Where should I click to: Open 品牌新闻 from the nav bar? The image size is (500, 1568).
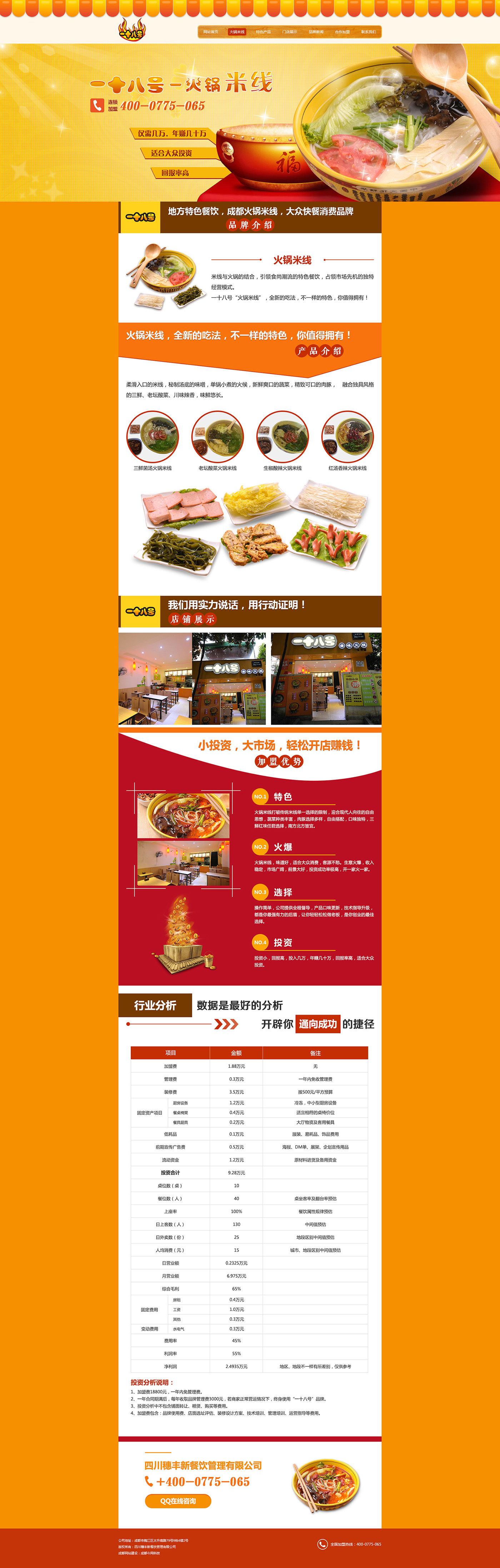pos(316,32)
